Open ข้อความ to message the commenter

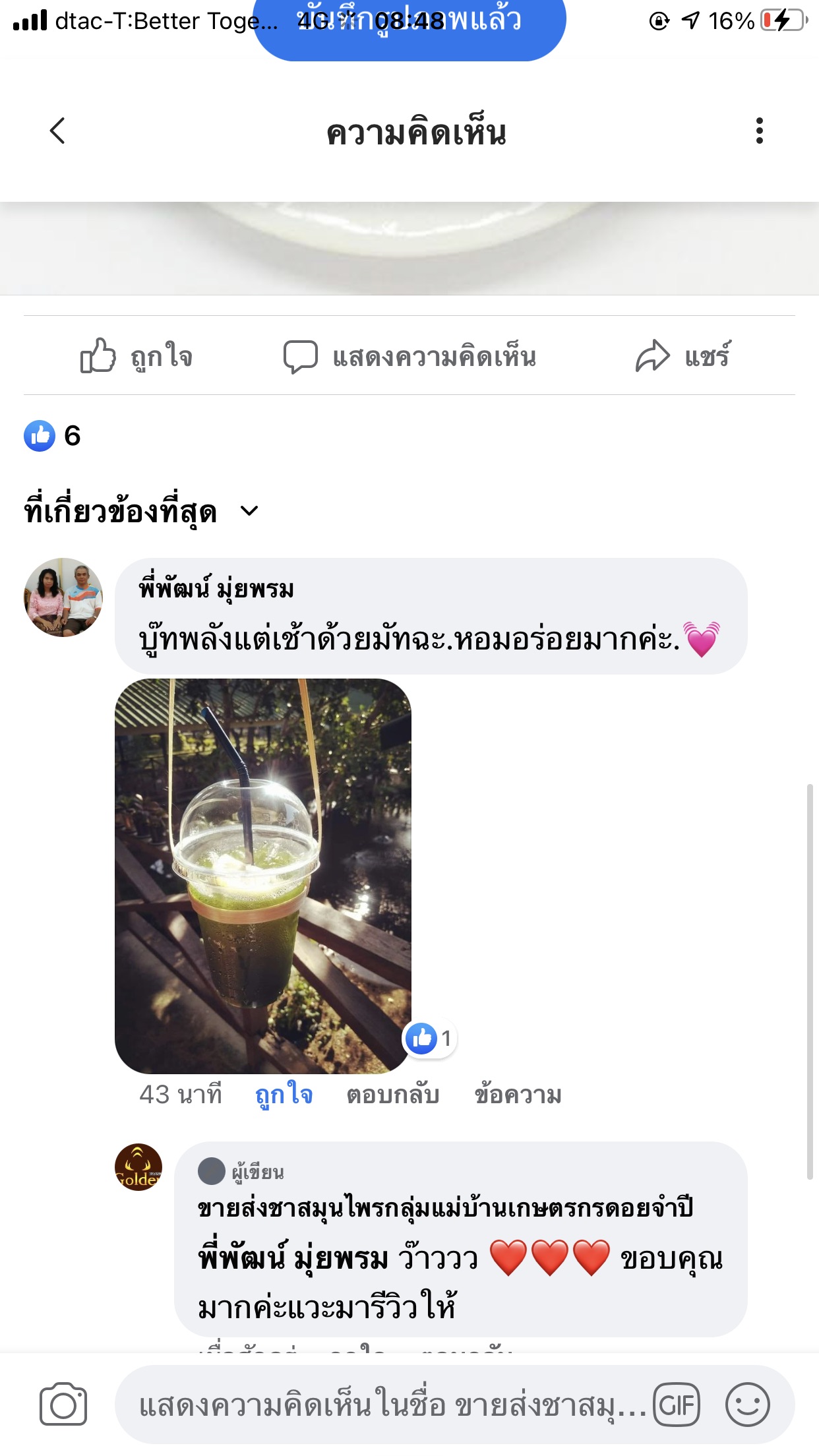[x=517, y=1093]
